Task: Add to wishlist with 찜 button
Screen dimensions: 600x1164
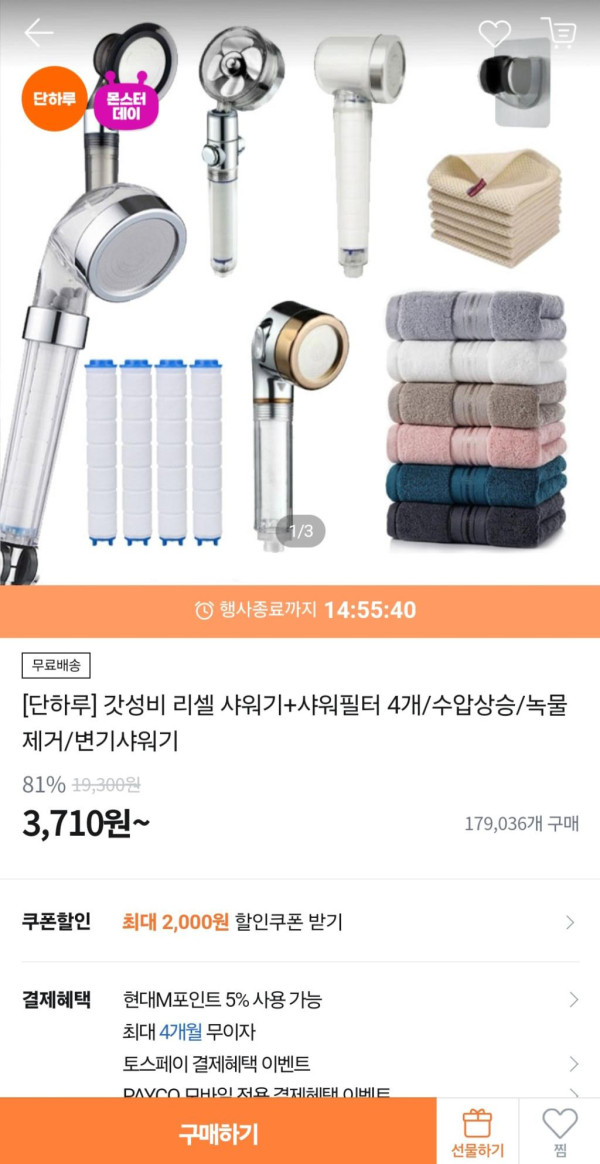Action: (x=559, y=1133)
